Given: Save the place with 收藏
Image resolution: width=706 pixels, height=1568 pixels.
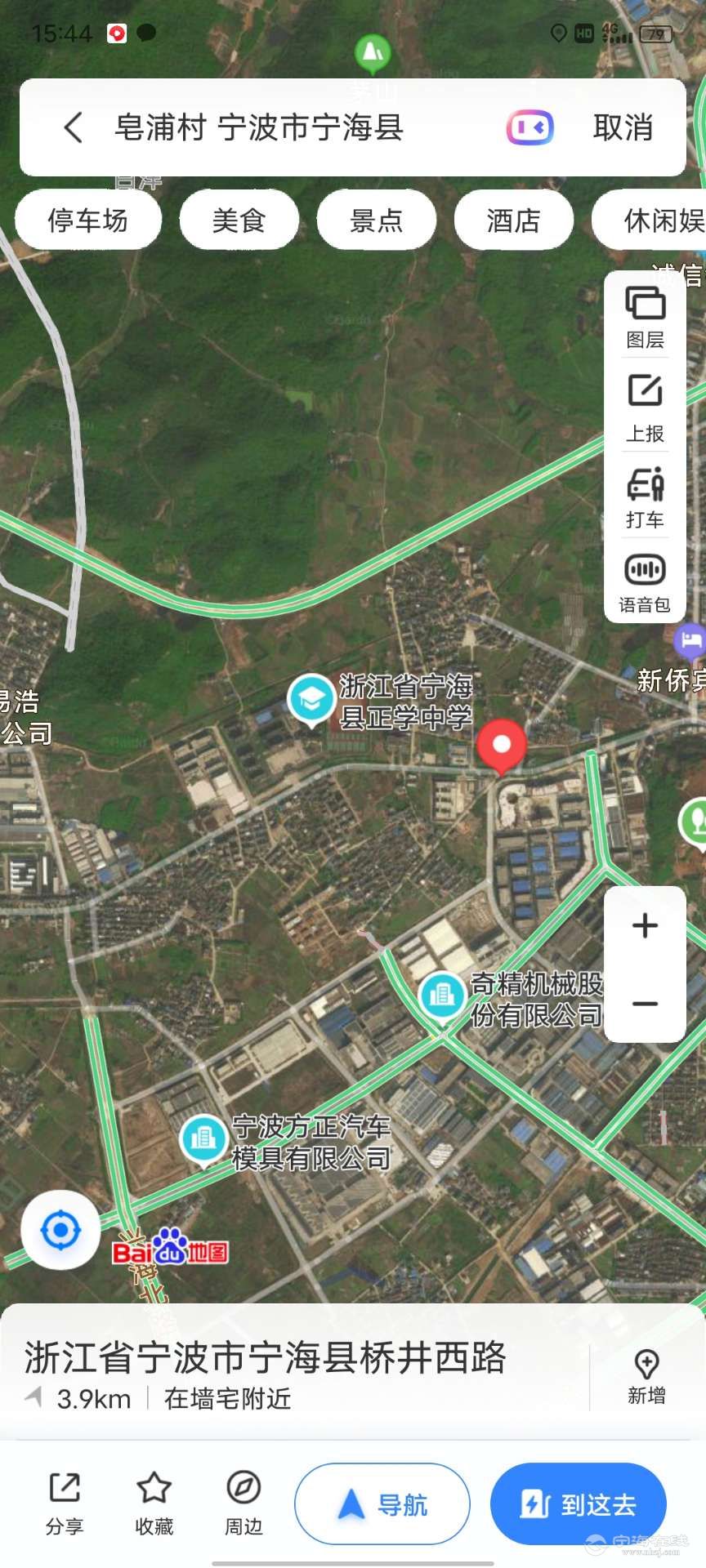Looking at the screenshot, I should [154, 1503].
